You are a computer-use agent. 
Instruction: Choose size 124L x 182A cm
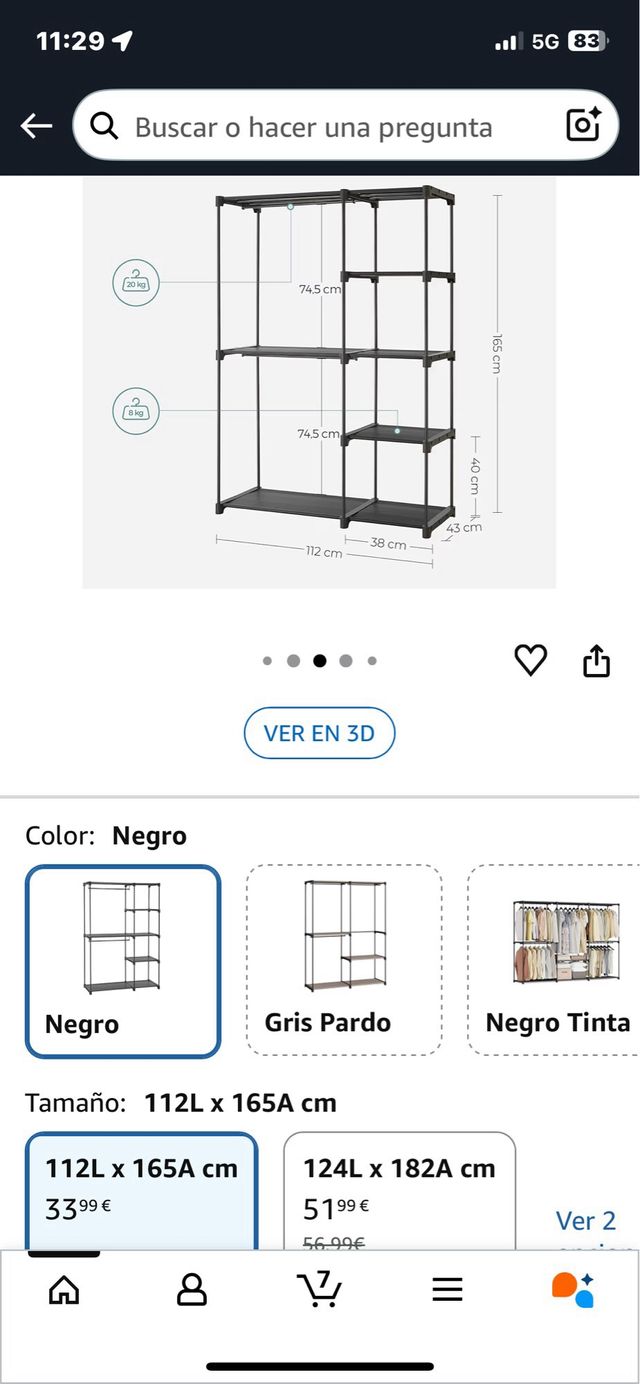(x=399, y=1190)
